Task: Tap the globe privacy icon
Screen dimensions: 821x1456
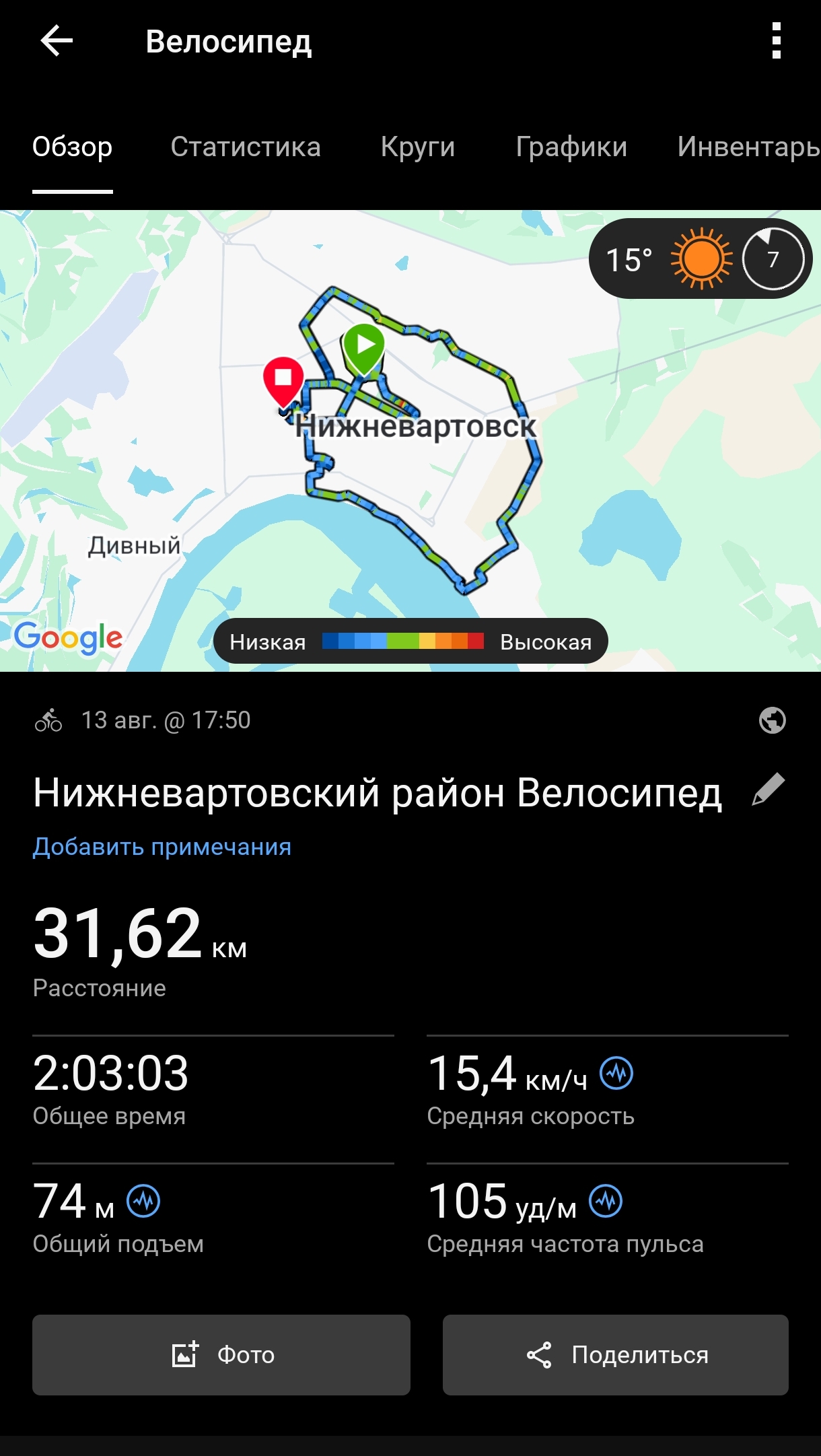Action: [772, 720]
